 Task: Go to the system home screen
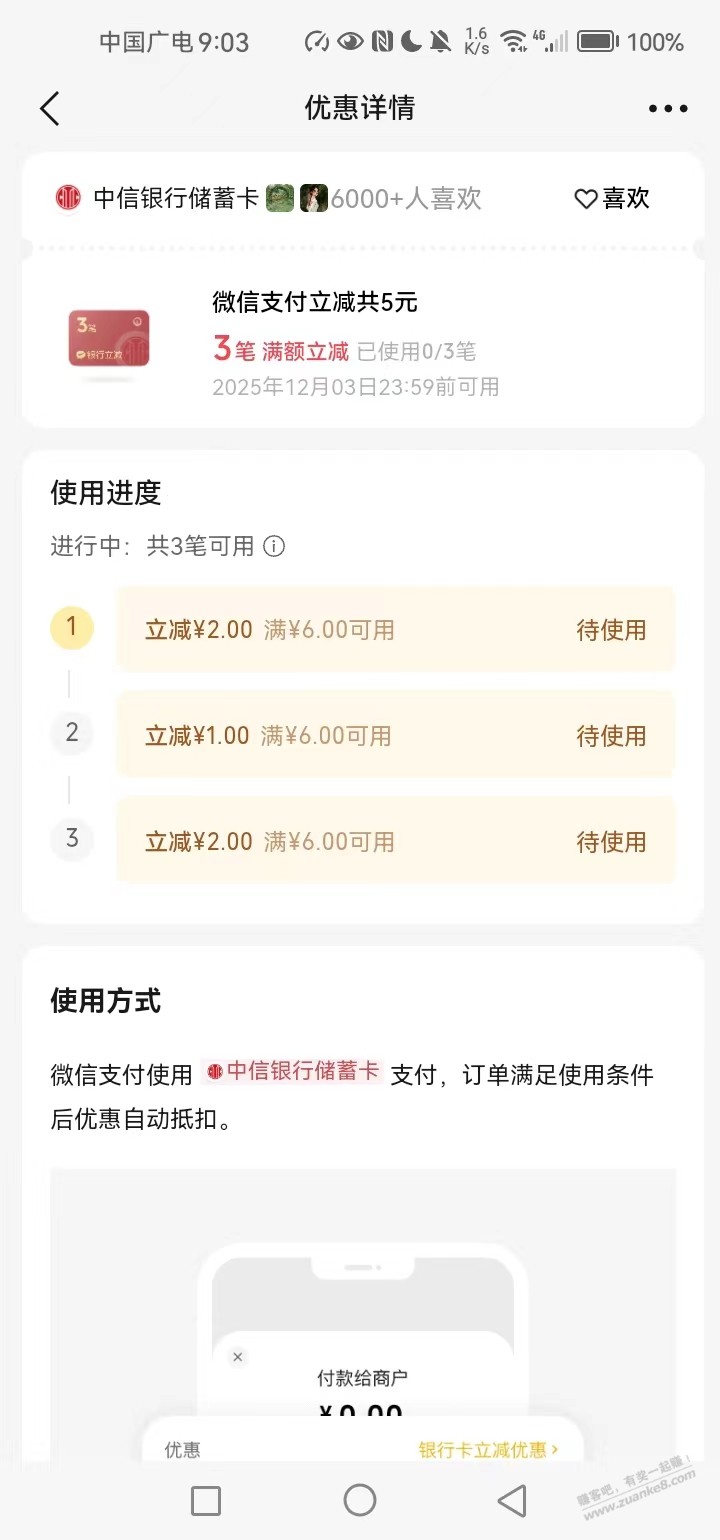click(360, 1500)
